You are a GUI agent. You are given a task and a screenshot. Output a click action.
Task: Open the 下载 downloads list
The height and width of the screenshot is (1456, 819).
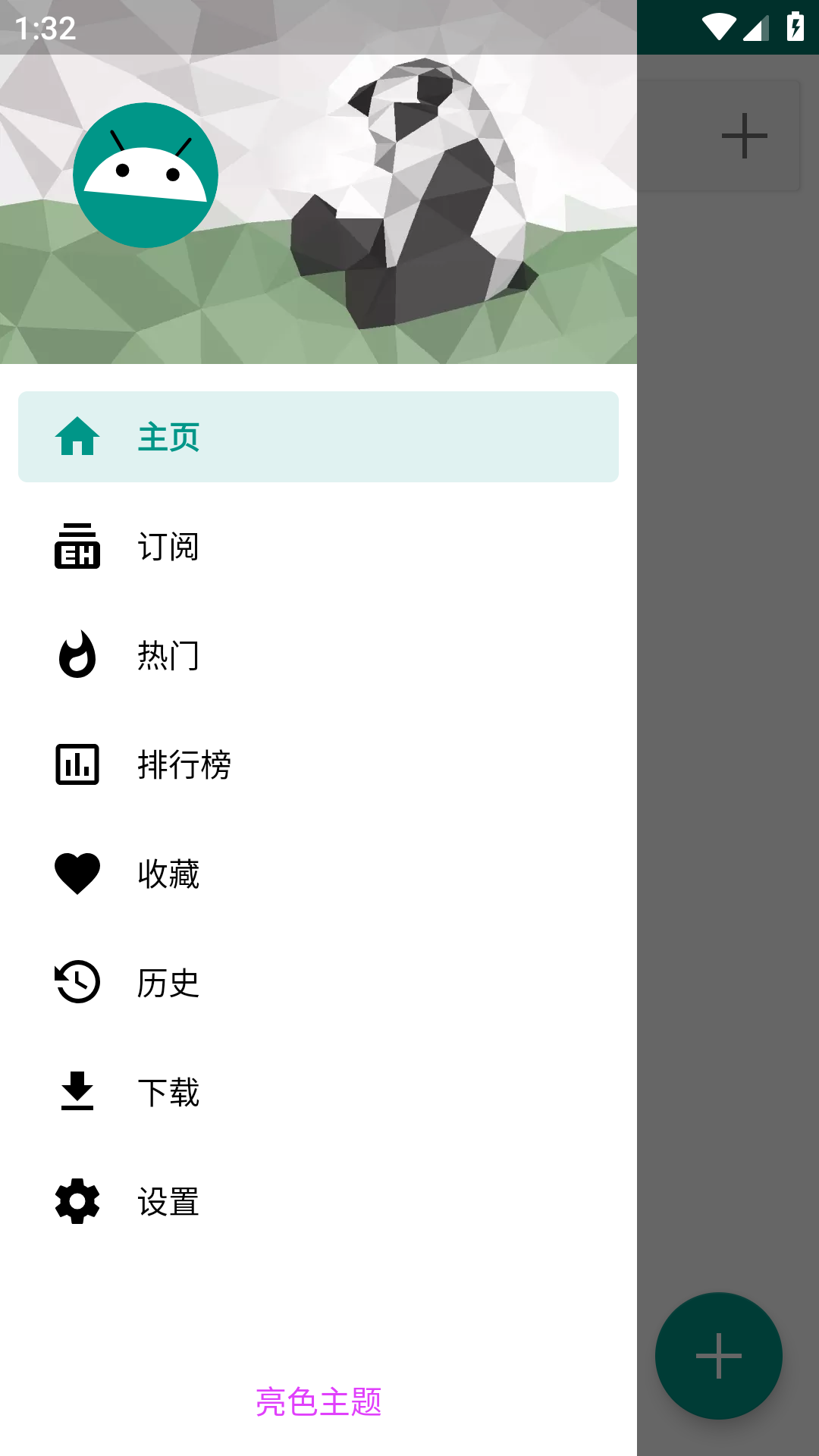pos(318,1092)
